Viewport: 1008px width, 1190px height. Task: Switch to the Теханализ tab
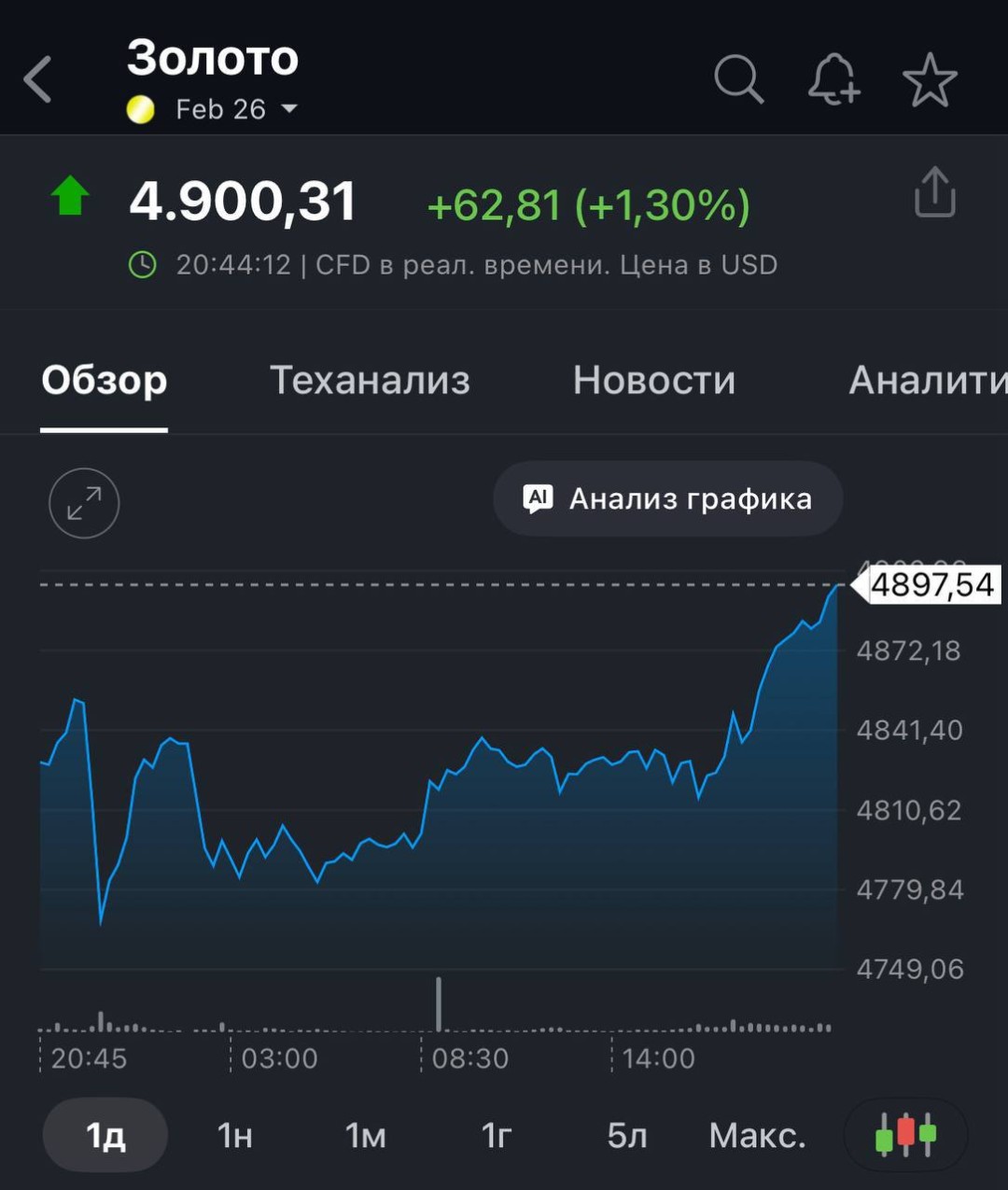click(x=370, y=380)
